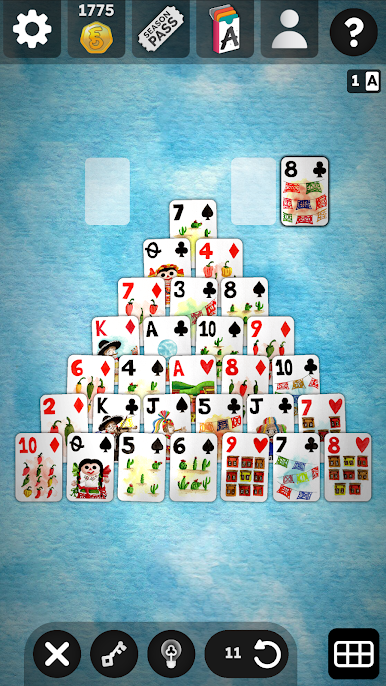
Task: Quit the game with the X button
Action: [57, 654]
